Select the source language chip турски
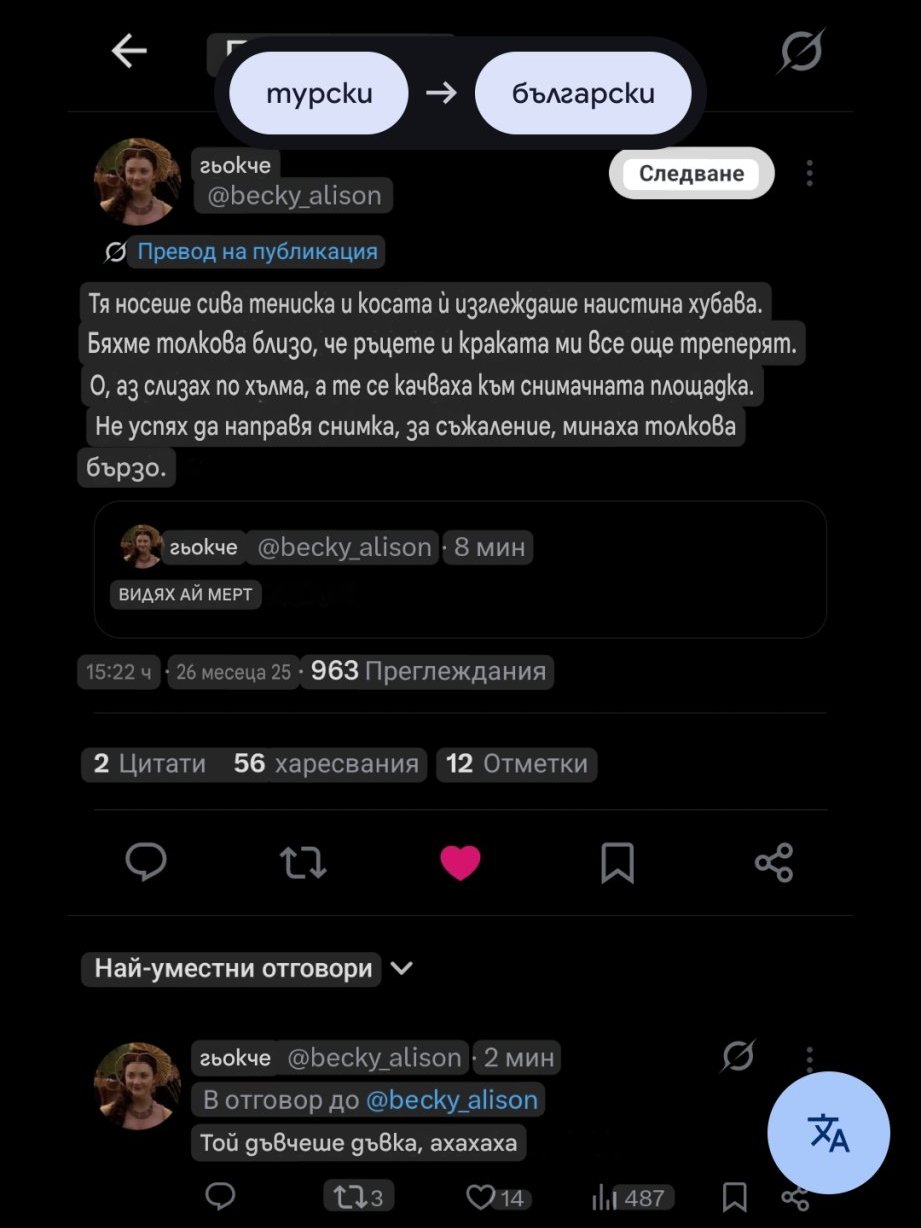The height and width of the screenshot is (1228, 921). click(319, 93)
